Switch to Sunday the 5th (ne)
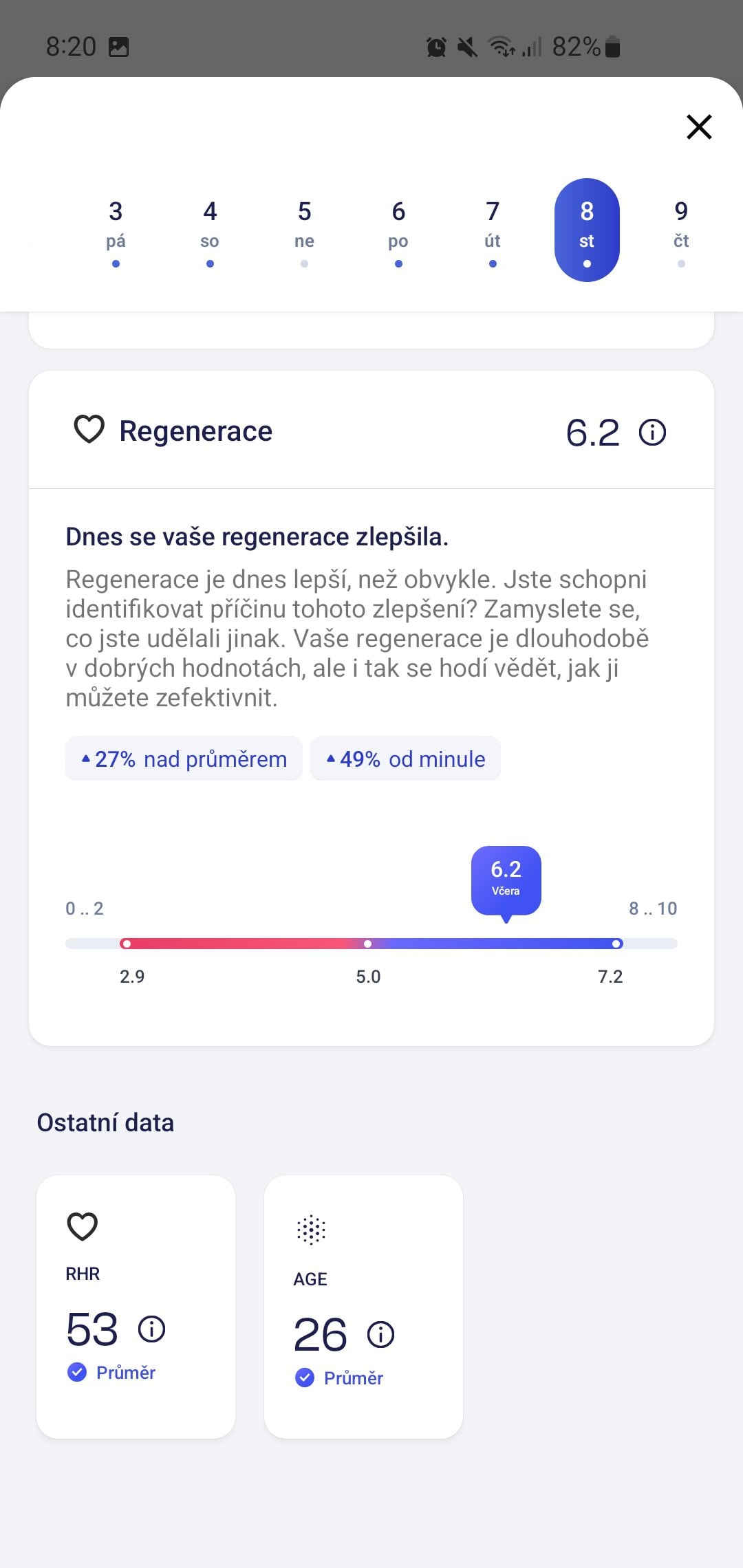743x1568 pixels. [304, 230]
